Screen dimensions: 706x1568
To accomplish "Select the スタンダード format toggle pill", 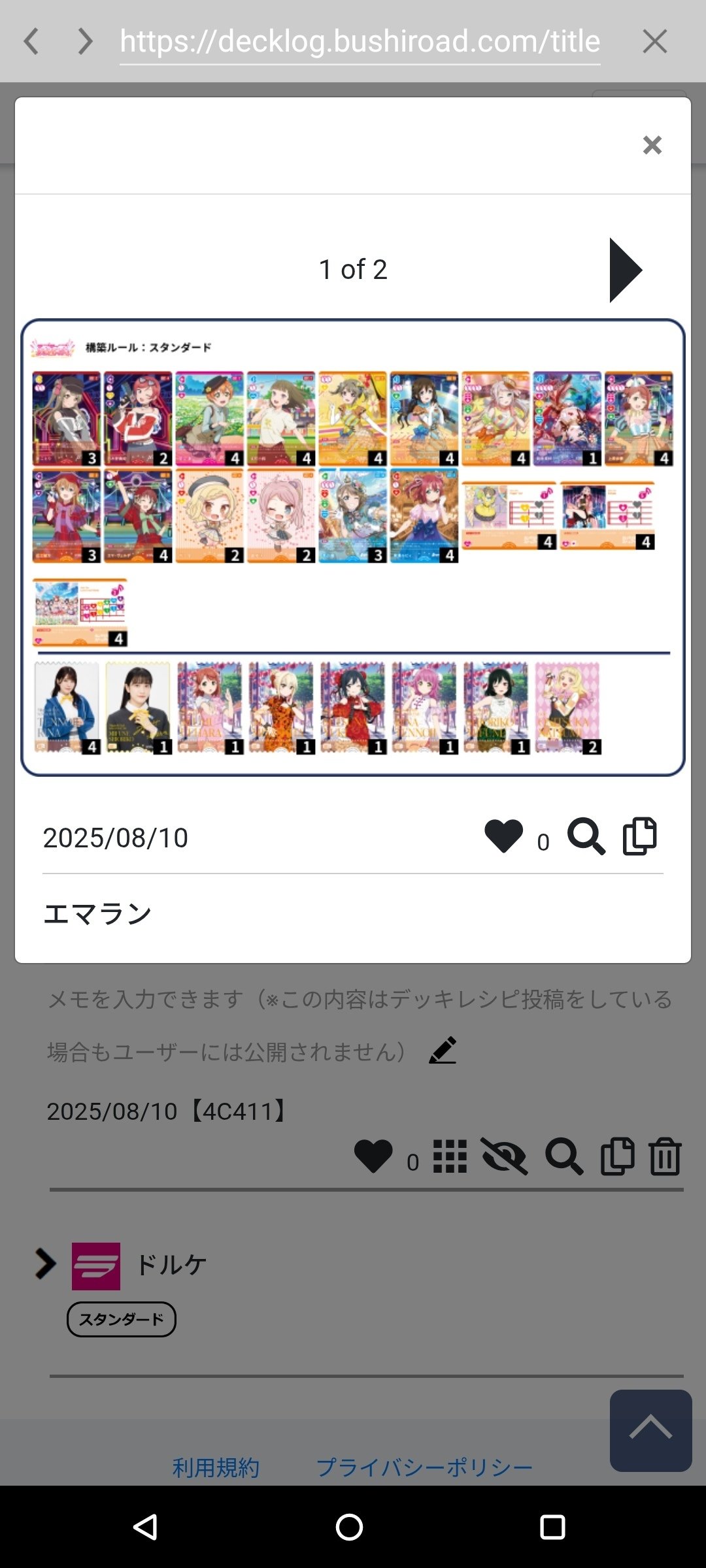I will 122,1319.
